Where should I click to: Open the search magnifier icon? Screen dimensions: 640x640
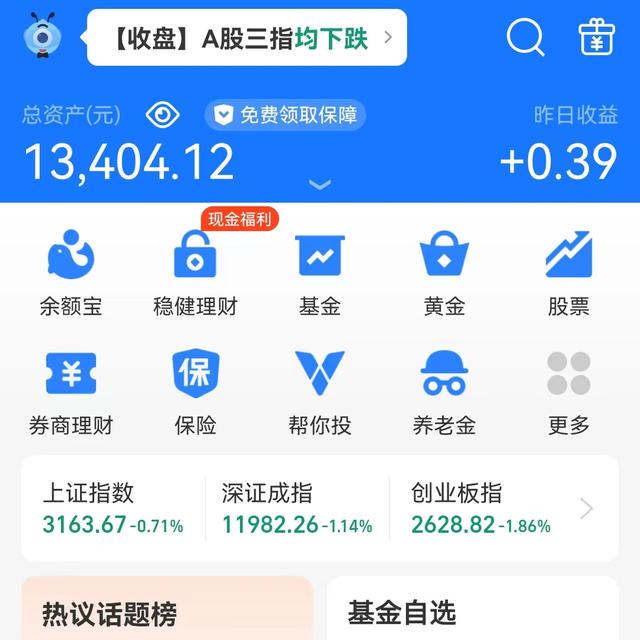[x=525, y=38]
